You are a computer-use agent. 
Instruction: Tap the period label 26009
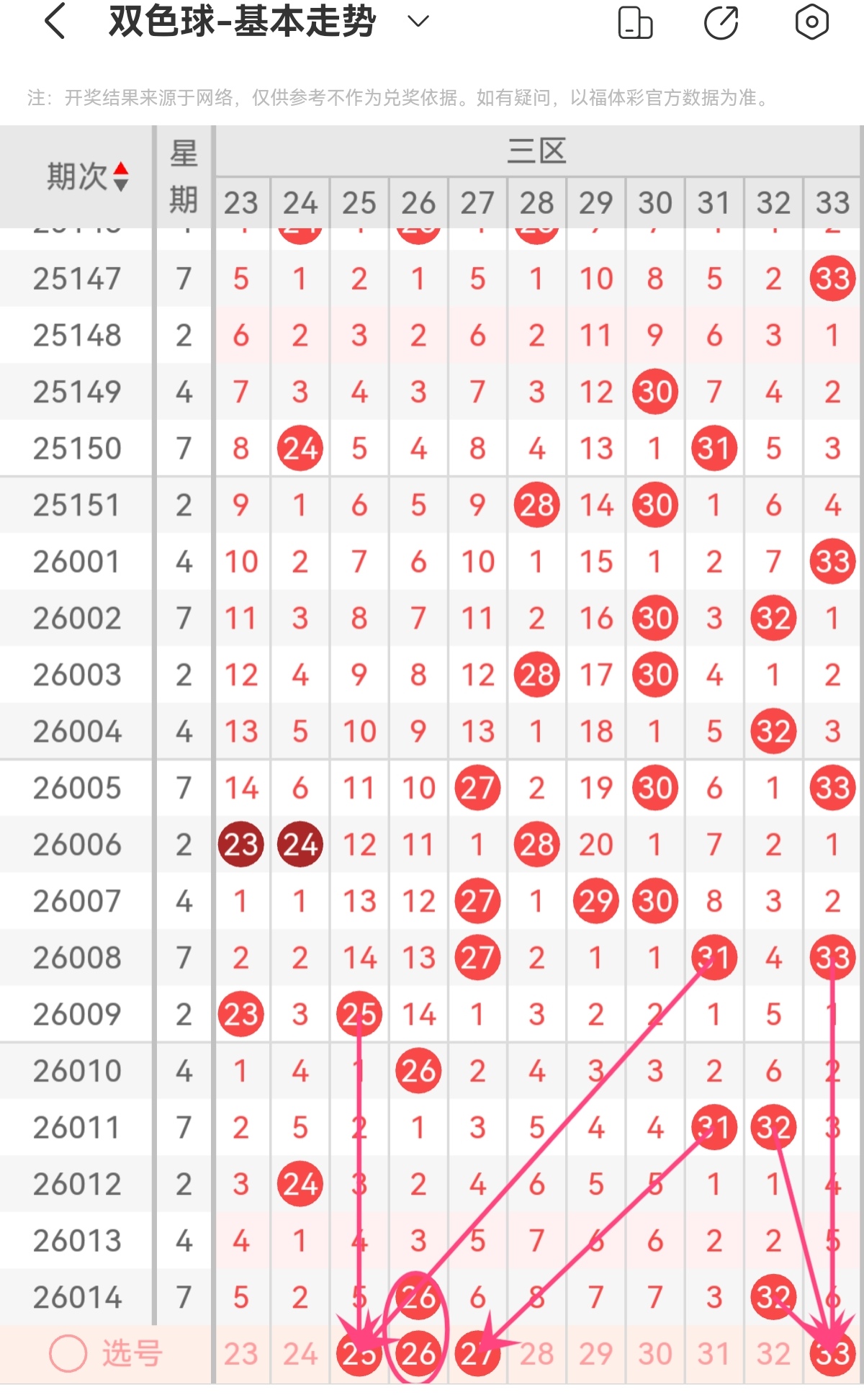(77, 1013)
